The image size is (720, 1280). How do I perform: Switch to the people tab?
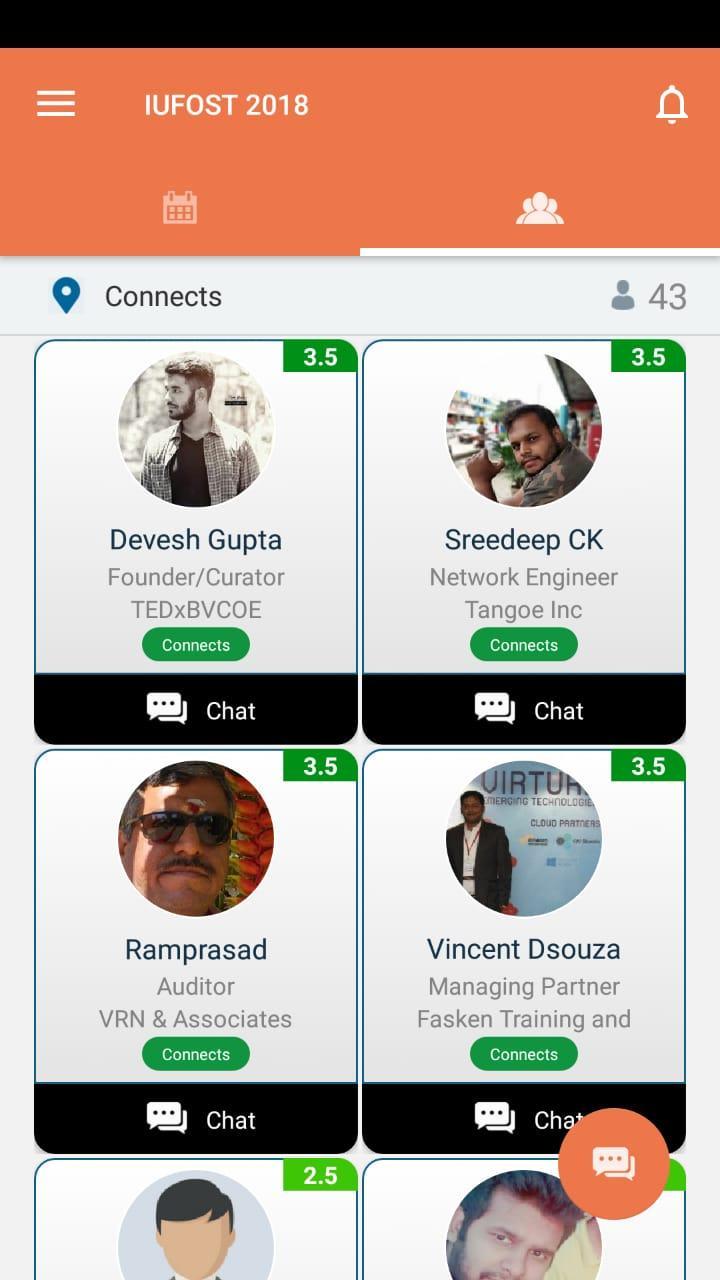(540, 208)
